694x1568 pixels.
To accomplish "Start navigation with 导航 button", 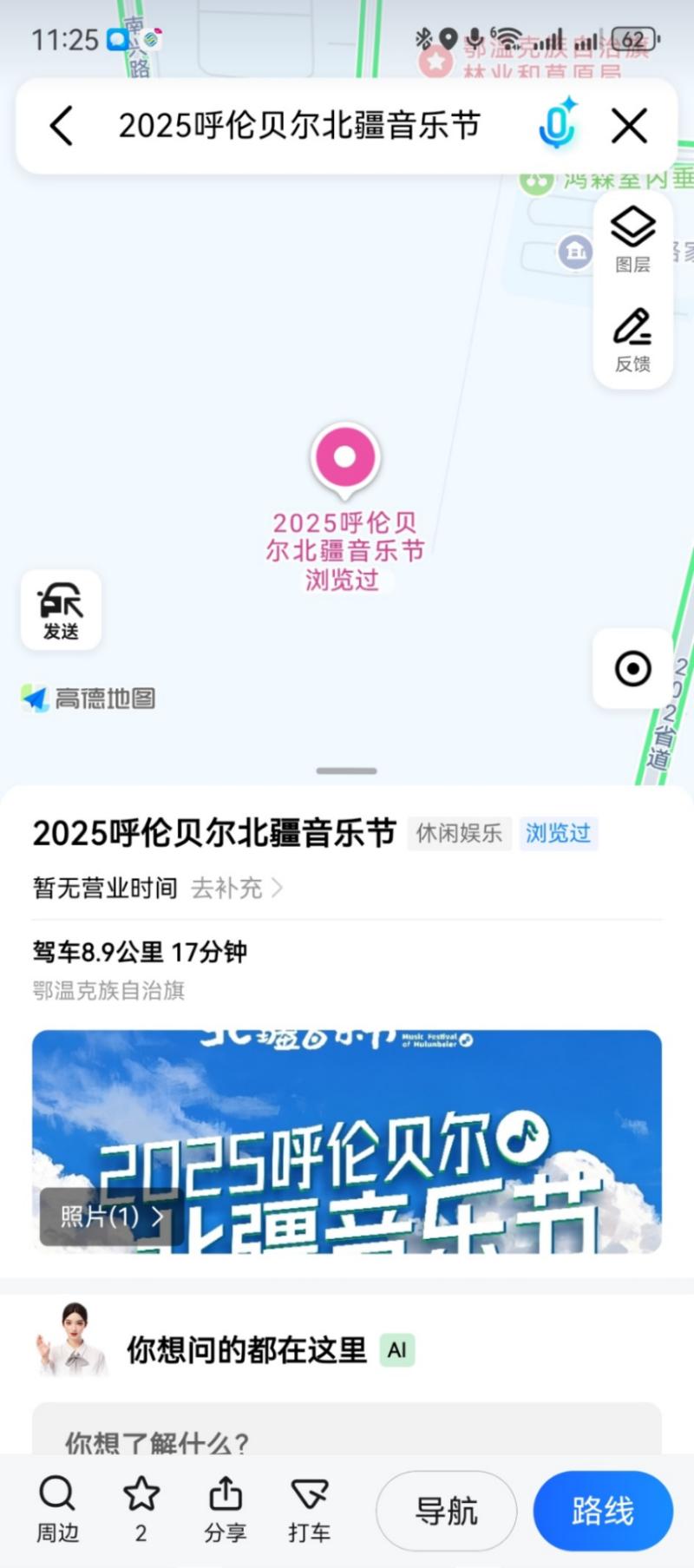I will (446, 1511).
